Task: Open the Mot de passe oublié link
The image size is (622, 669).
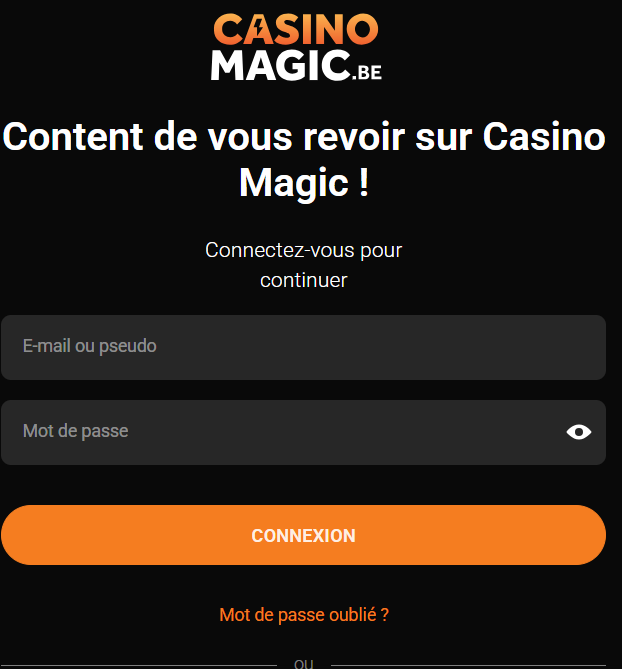Action: coord(303,615)
